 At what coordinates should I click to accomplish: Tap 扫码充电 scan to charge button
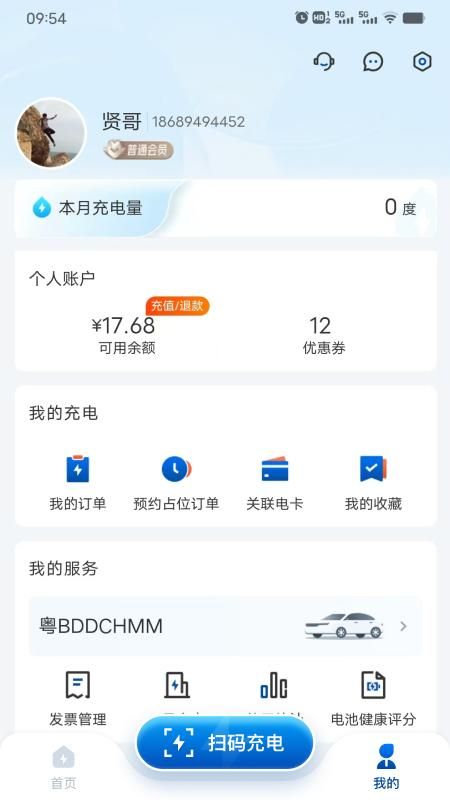coord(225,743)
